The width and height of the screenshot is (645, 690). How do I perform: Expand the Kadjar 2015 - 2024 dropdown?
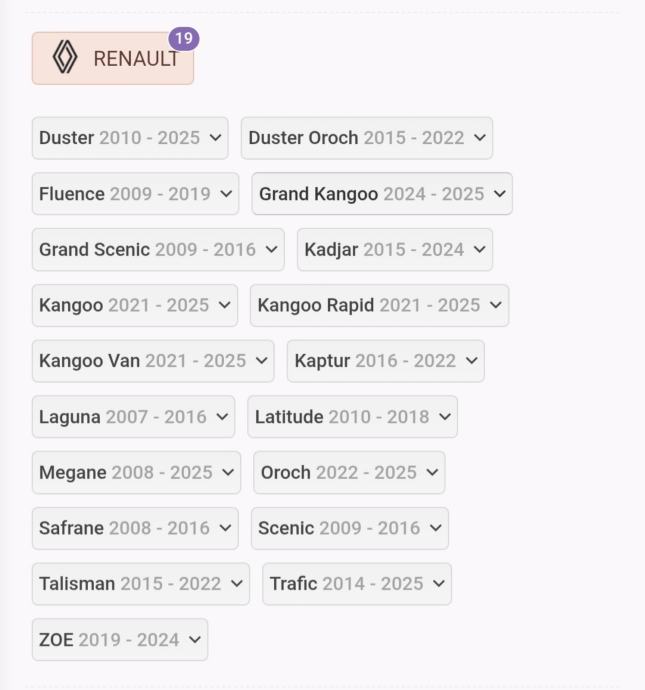pyautogui.click(x=394, y=250)
